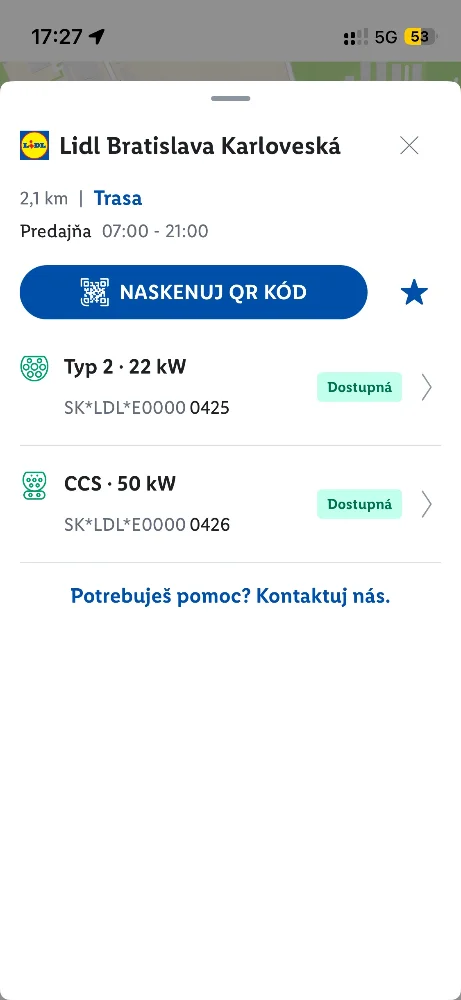
Task: Tap the NASKENUJ QR KÓD button
Action: 194,292
